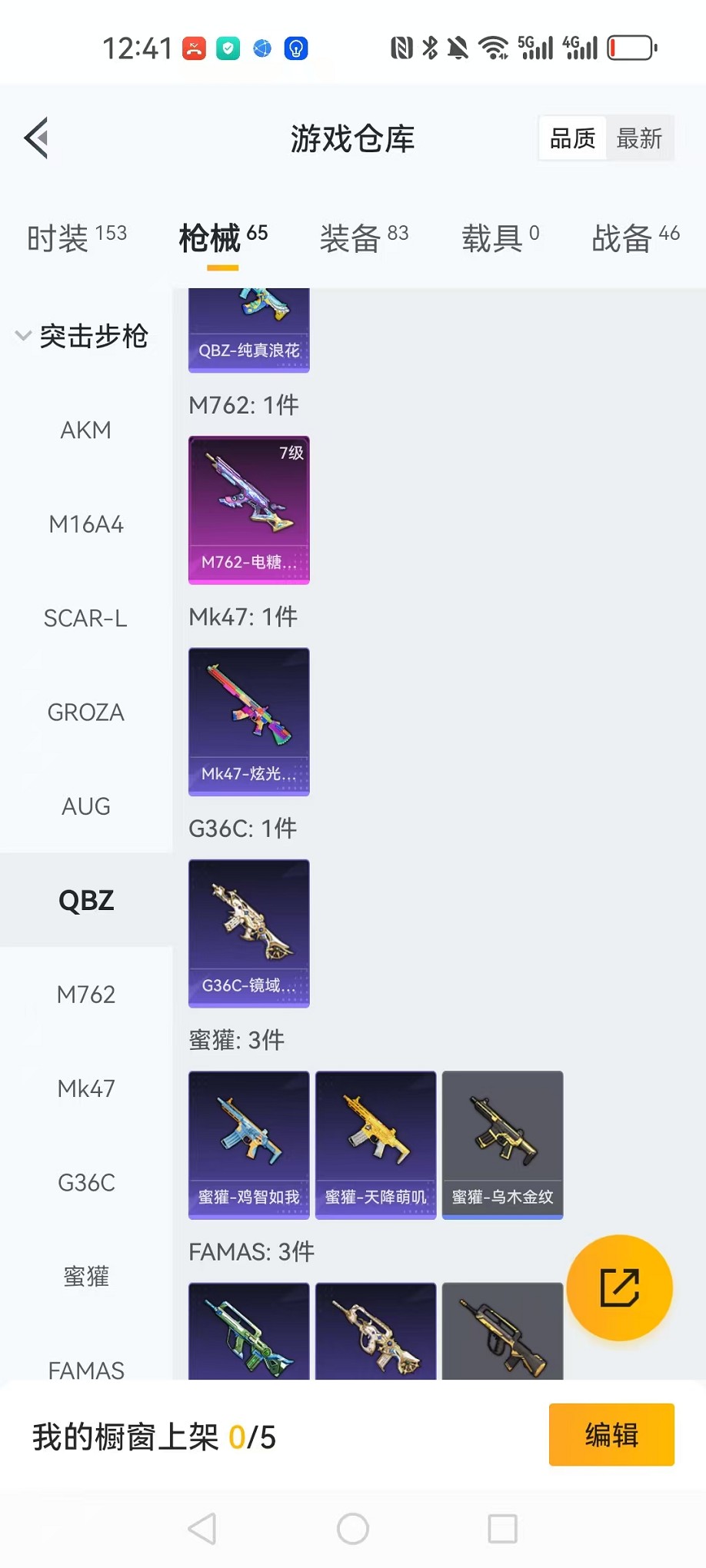
Task: Open the Mk47-炫光 skin tile
Action: pyautogui.click(x=249, y=721)
